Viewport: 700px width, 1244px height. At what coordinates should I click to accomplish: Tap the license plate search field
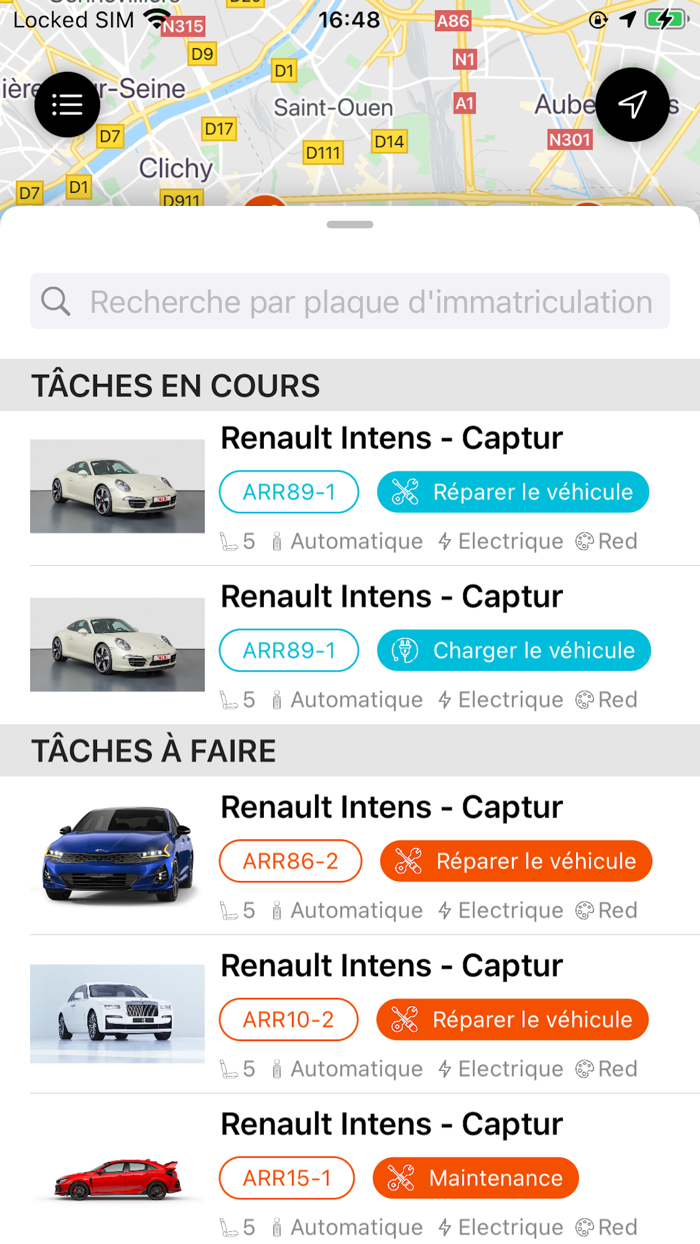pos(350,301)
